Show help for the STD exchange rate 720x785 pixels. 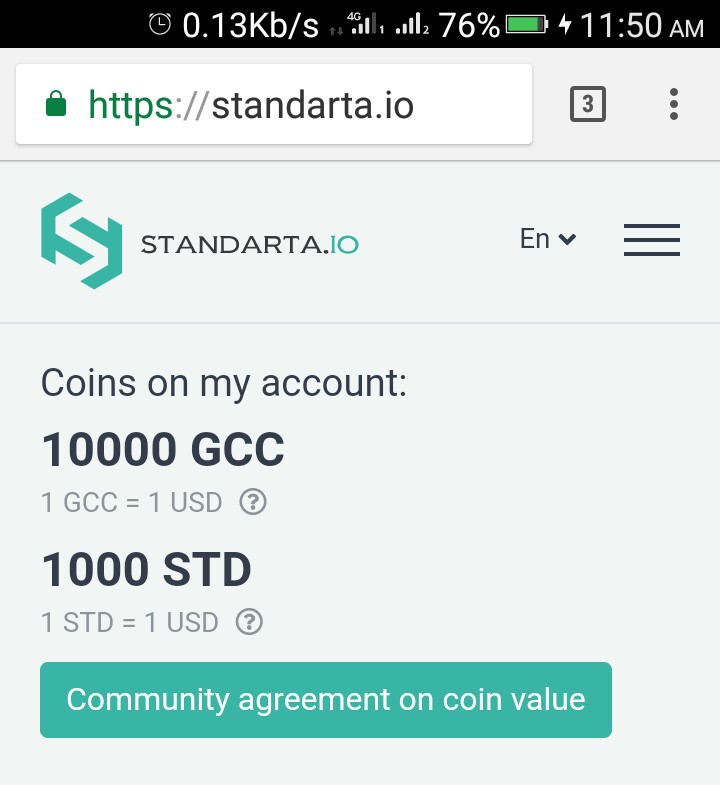249,622
